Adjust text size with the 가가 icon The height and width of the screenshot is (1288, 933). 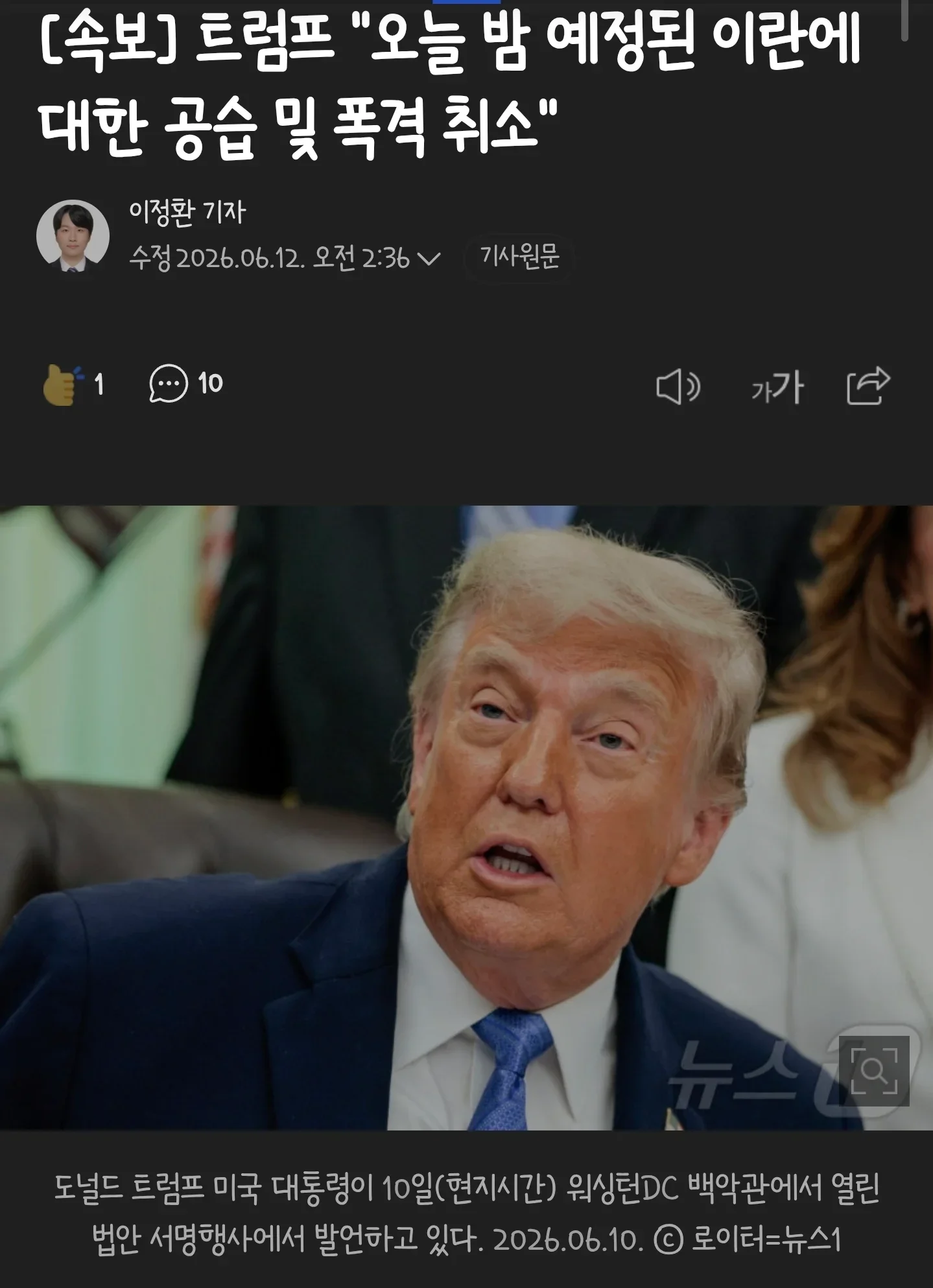[777, 387]
